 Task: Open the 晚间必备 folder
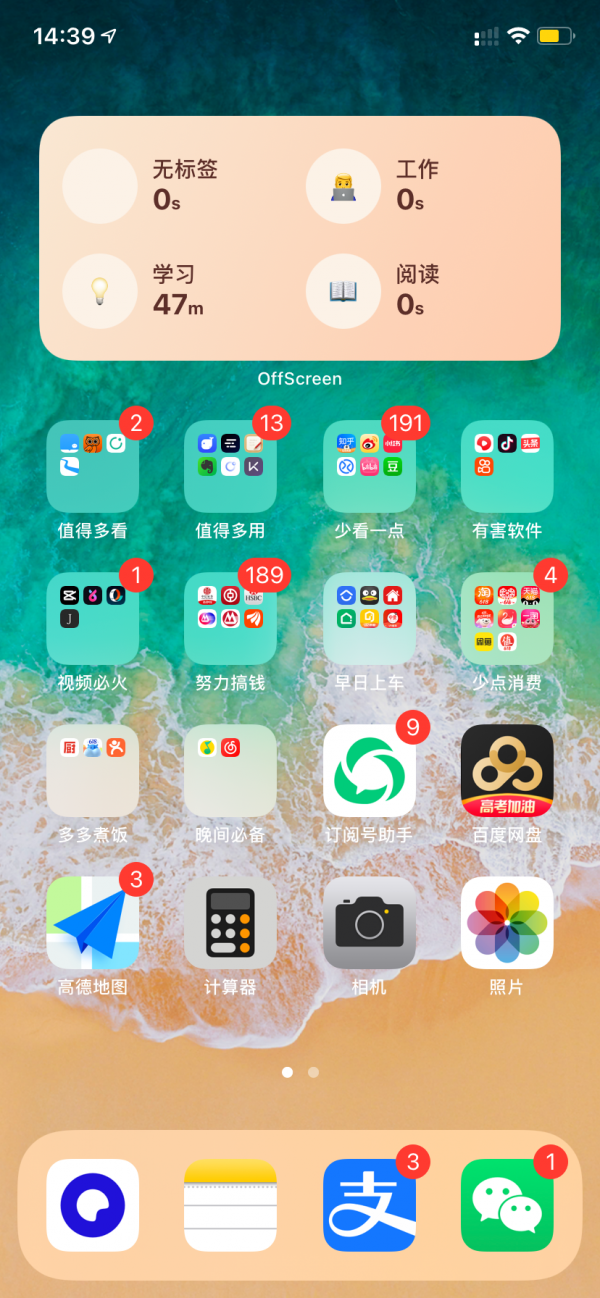230,771
